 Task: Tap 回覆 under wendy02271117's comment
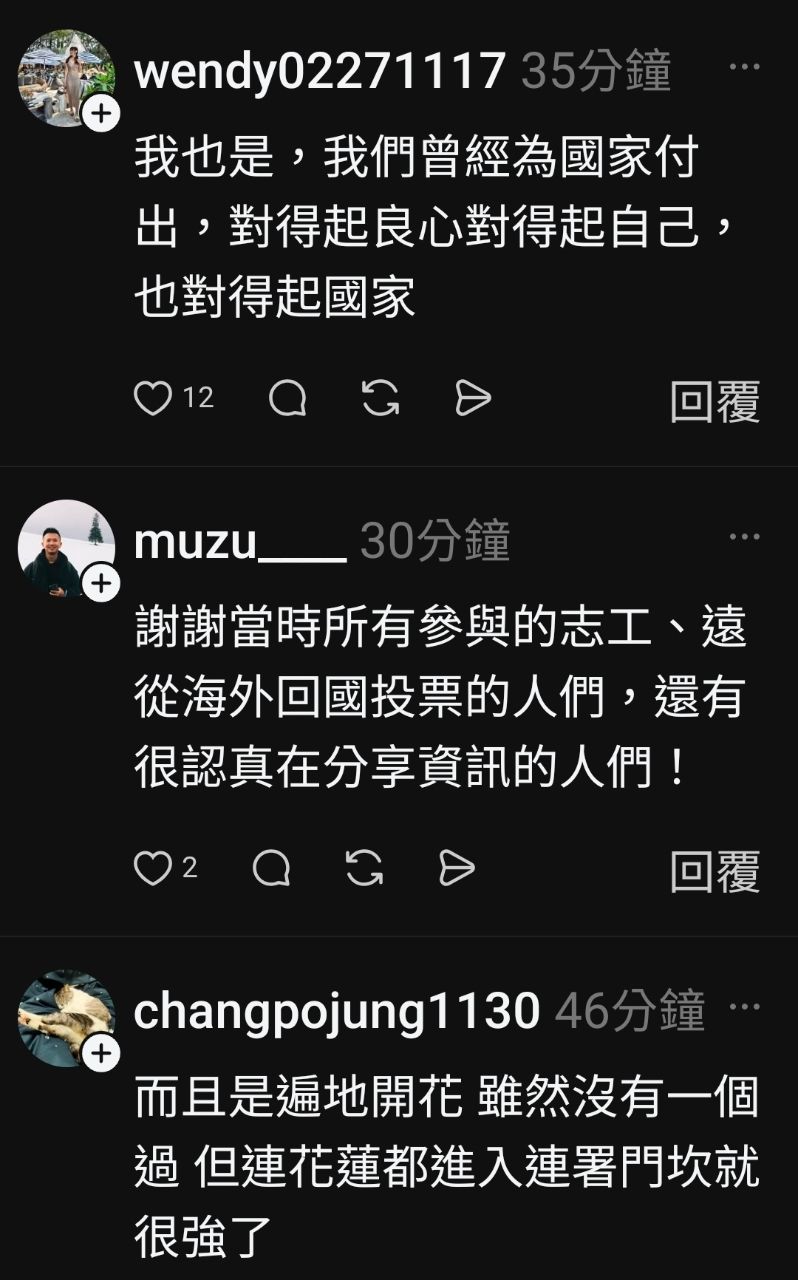click(714, 401)
